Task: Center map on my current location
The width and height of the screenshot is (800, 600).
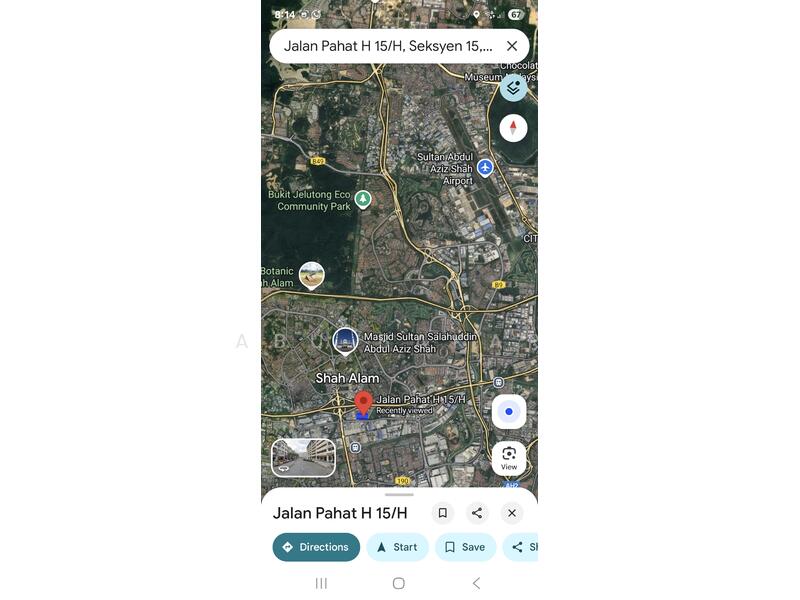Action: [x=509, y=411]
